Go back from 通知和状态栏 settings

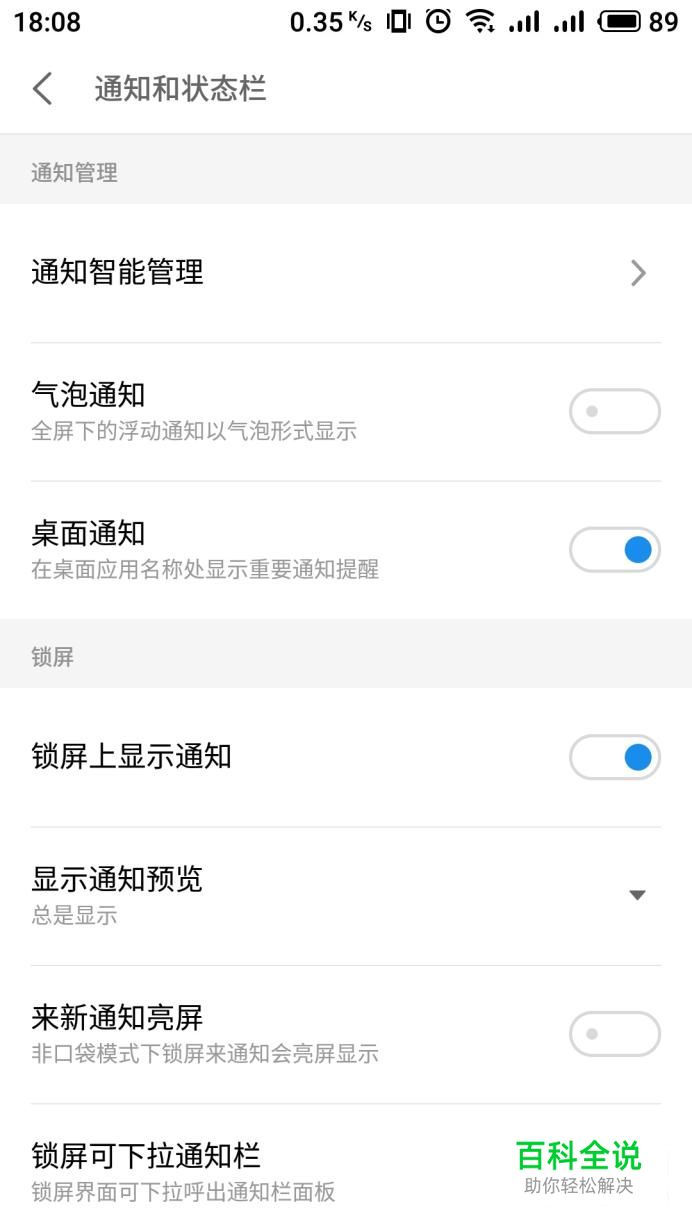click(x=42, y=89)
